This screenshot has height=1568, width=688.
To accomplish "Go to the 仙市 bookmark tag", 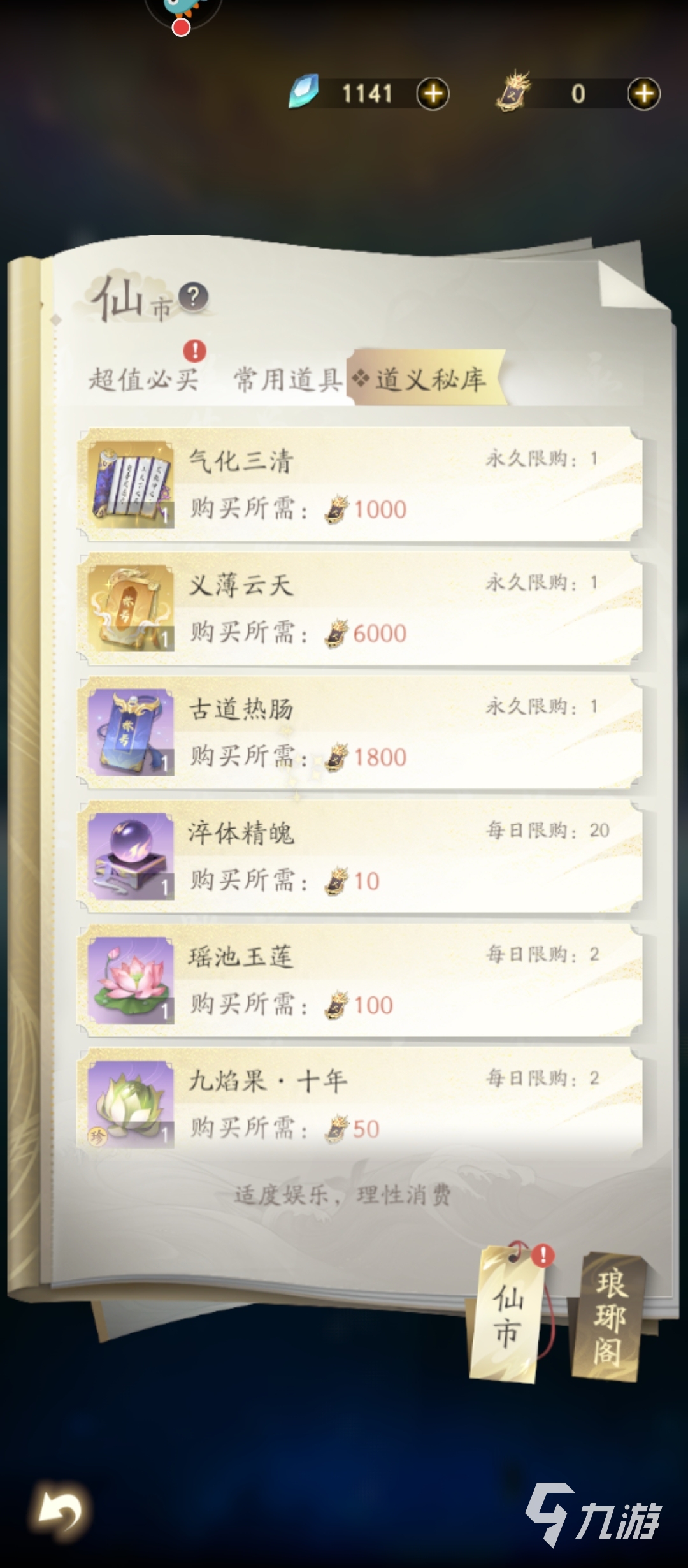I will [508, 1316].
